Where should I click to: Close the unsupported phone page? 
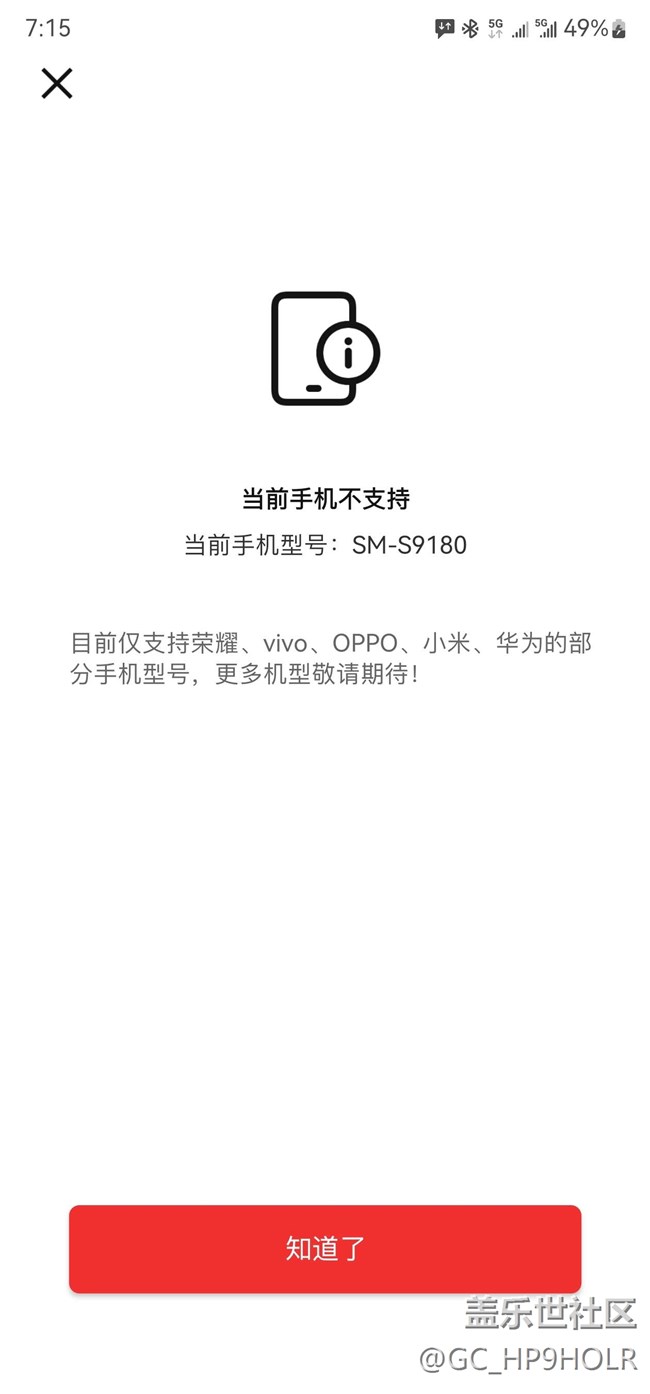coord(57,84)
